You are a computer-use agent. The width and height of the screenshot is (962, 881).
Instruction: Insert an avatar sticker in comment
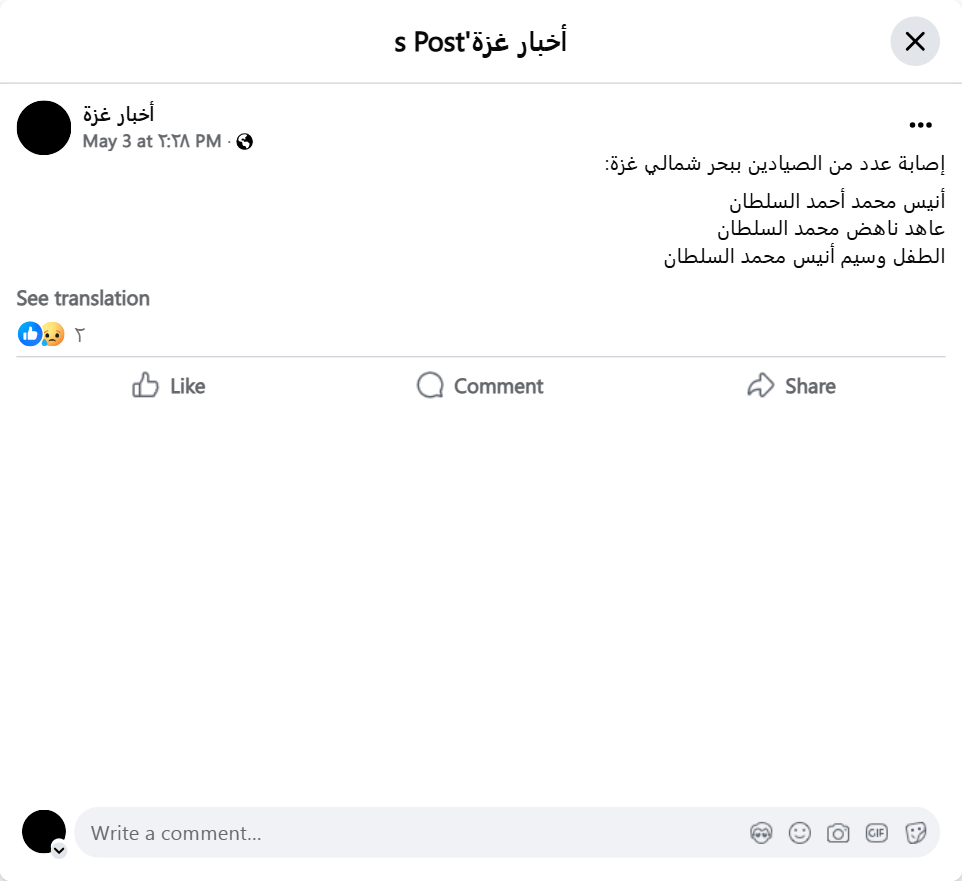(761, 833)
